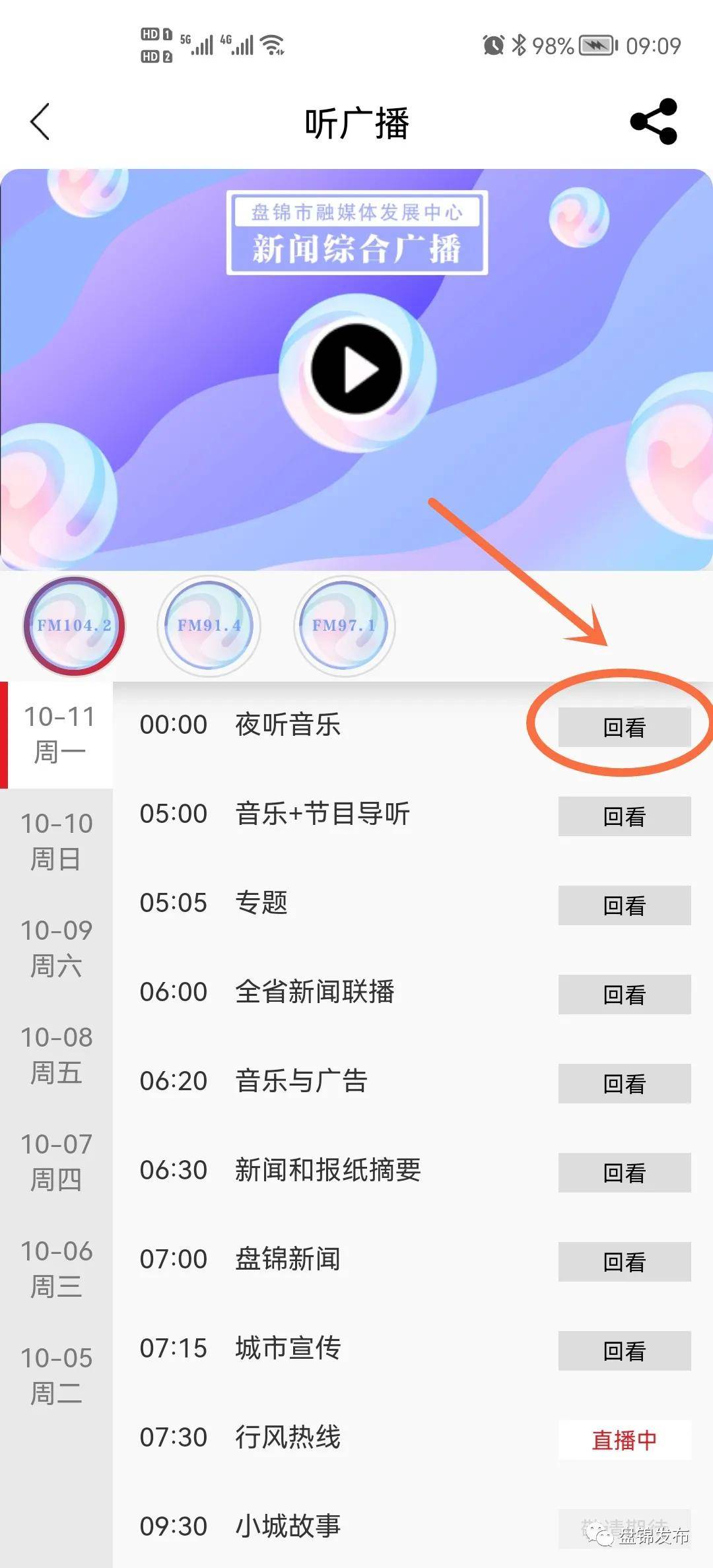Show the 10-05 周二 schedule
Screen dimensions: 713x1568
pos(57,1376)
